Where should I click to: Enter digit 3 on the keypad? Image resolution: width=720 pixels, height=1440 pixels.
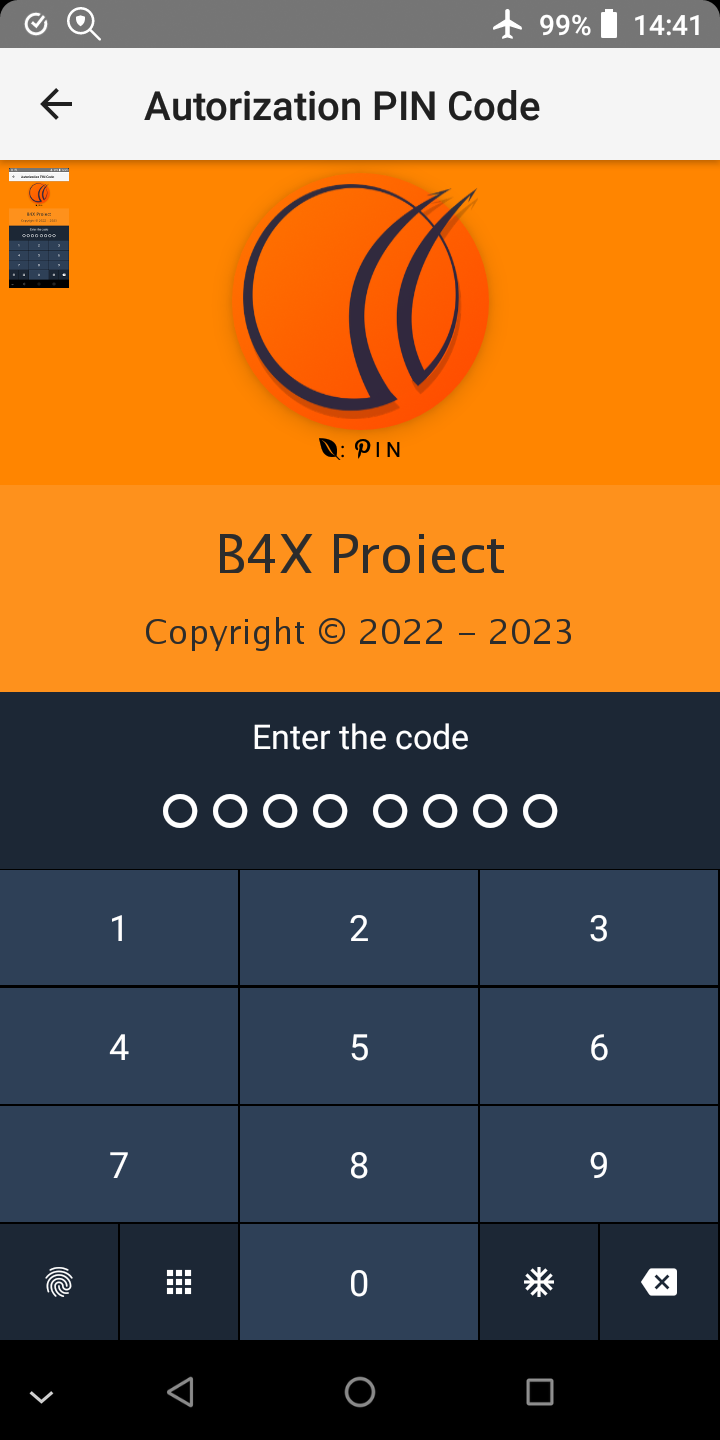pos(599,928)
